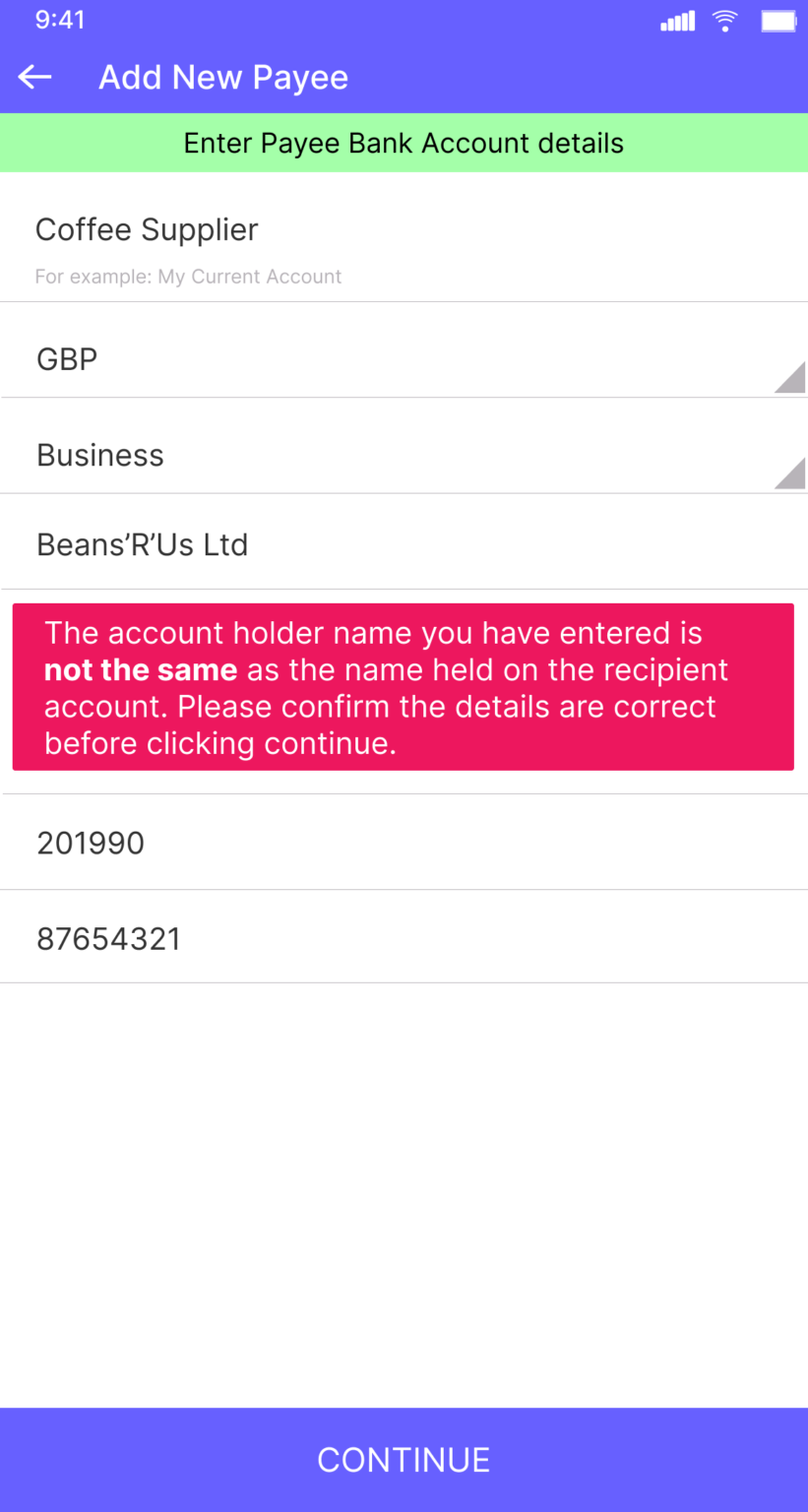This screenshot has width=808, height=1512.
Task: Open the GBP currency dropdown
Action: [x=404, y=360]
